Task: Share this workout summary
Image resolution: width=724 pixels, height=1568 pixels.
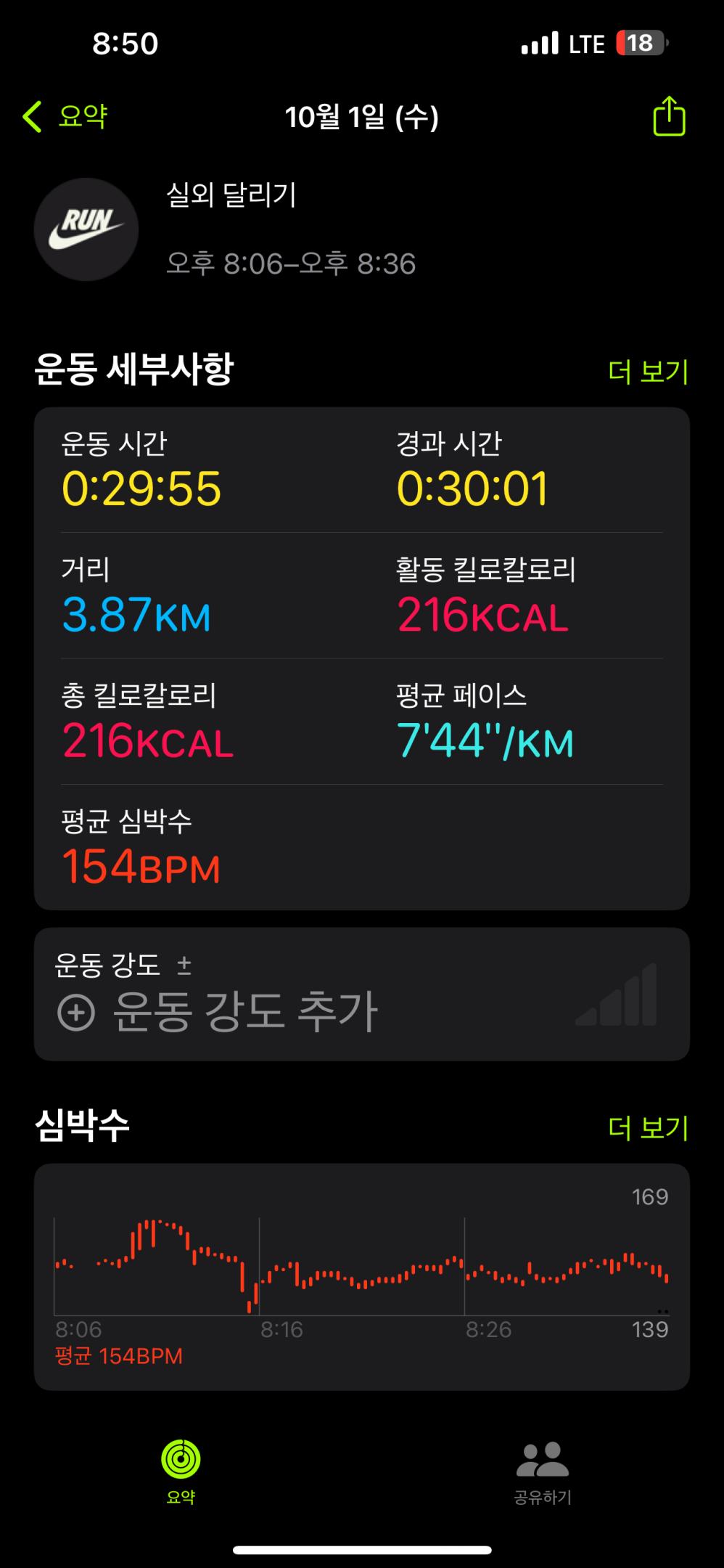Action: [668, 116]
